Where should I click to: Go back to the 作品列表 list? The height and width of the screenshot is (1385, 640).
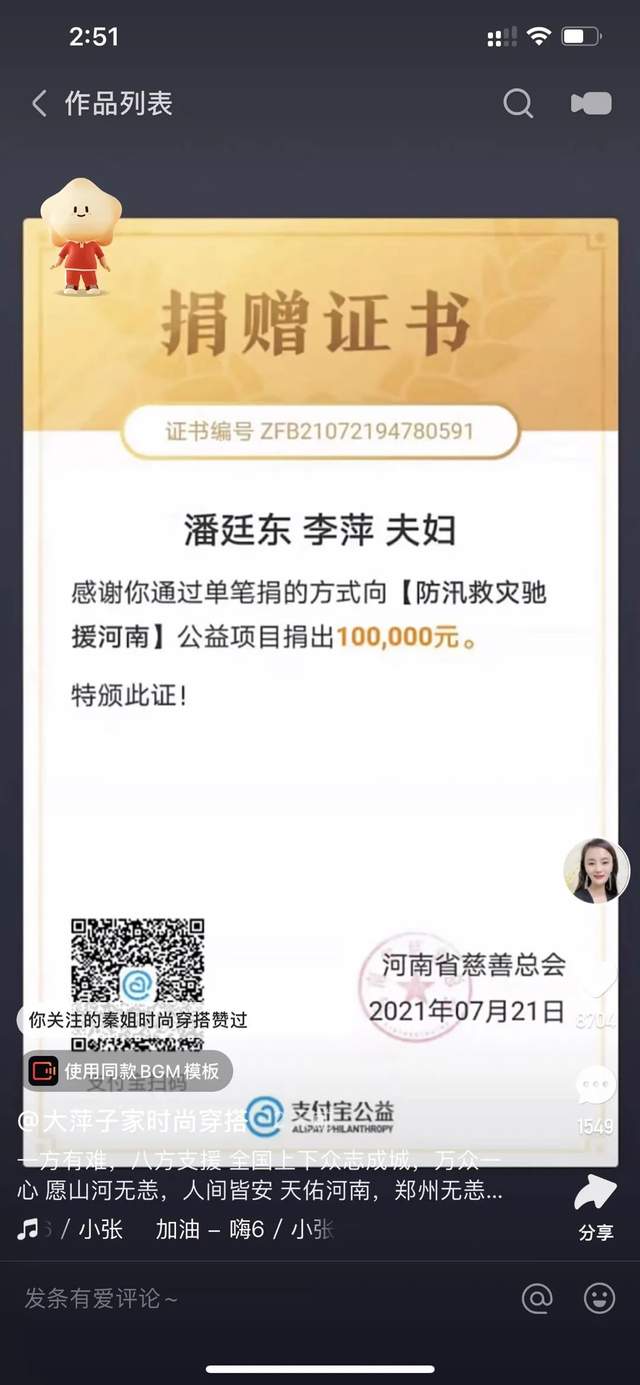(39, 103)
